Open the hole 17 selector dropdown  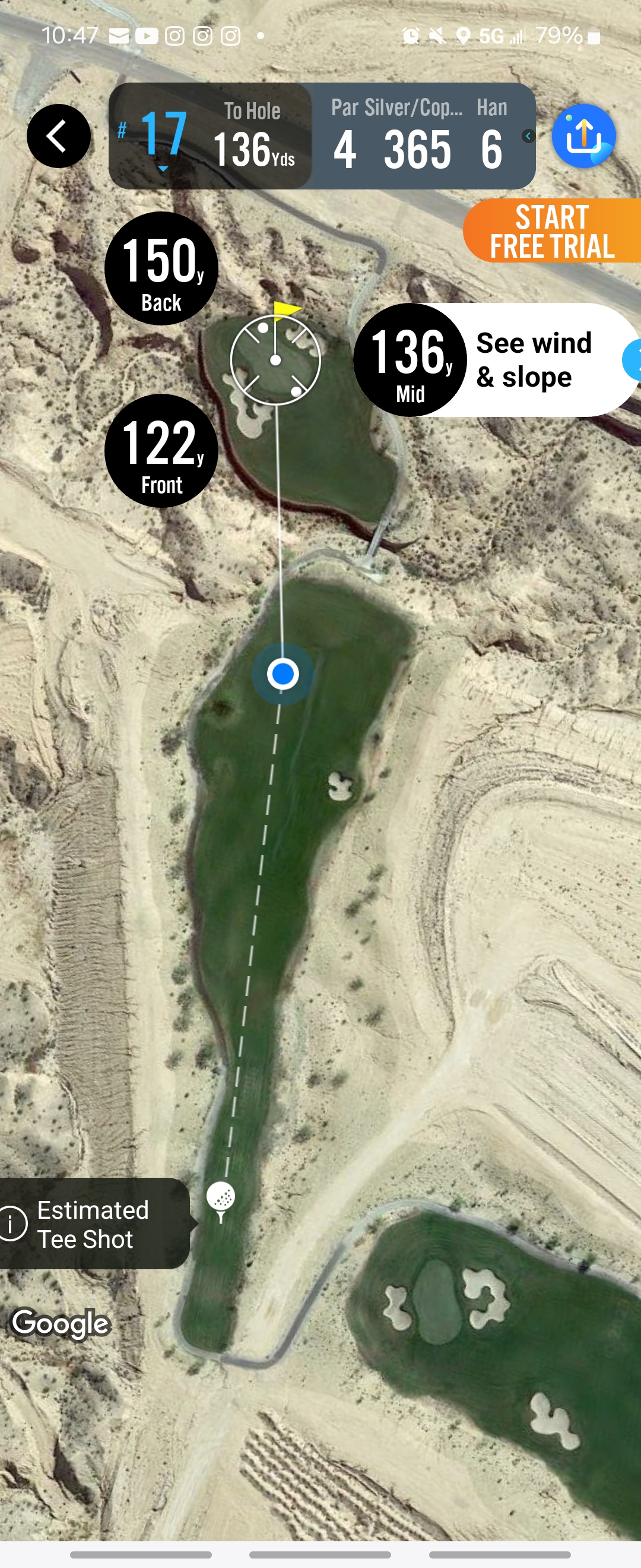(x=163, y=139)
